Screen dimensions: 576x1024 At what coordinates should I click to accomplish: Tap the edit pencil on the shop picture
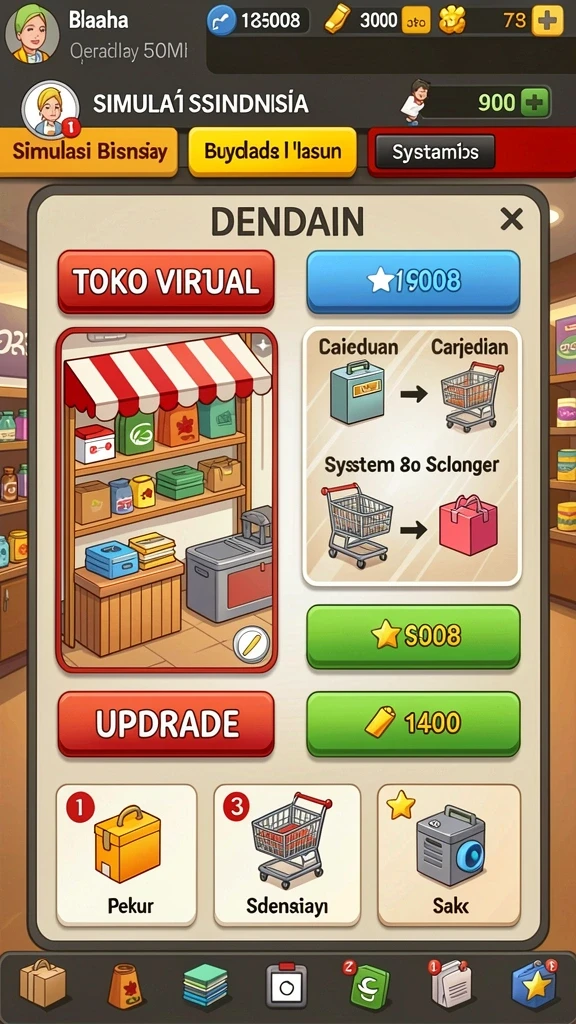(x=251, y=645)
